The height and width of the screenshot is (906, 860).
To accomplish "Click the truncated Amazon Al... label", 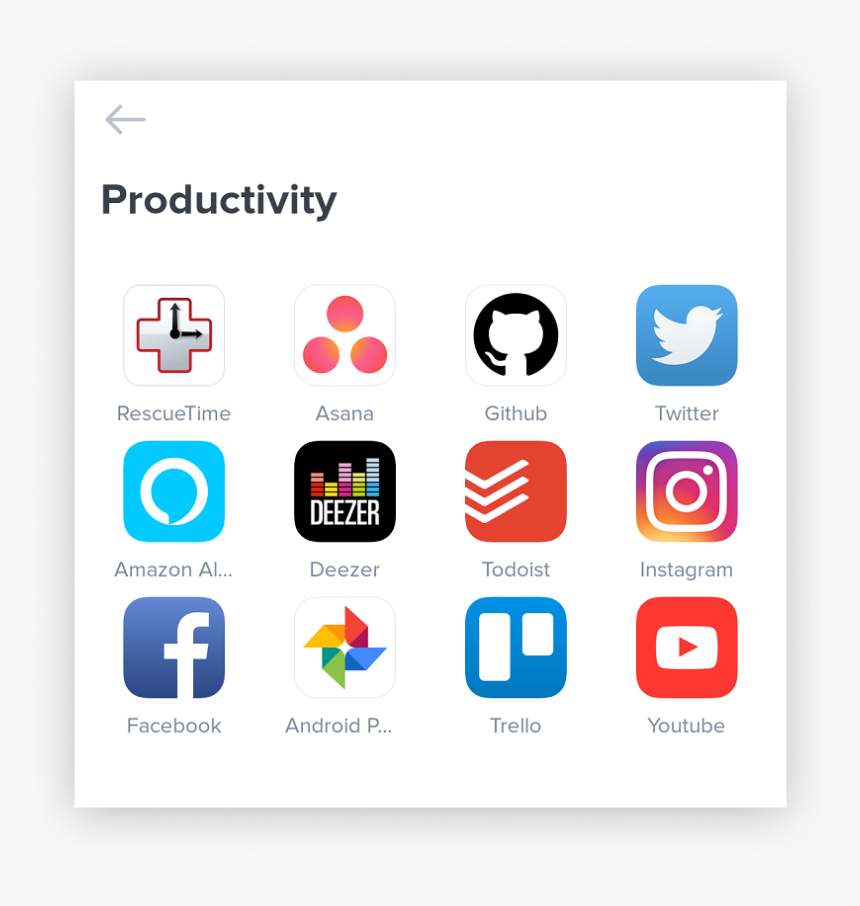I will coord(174,569).
